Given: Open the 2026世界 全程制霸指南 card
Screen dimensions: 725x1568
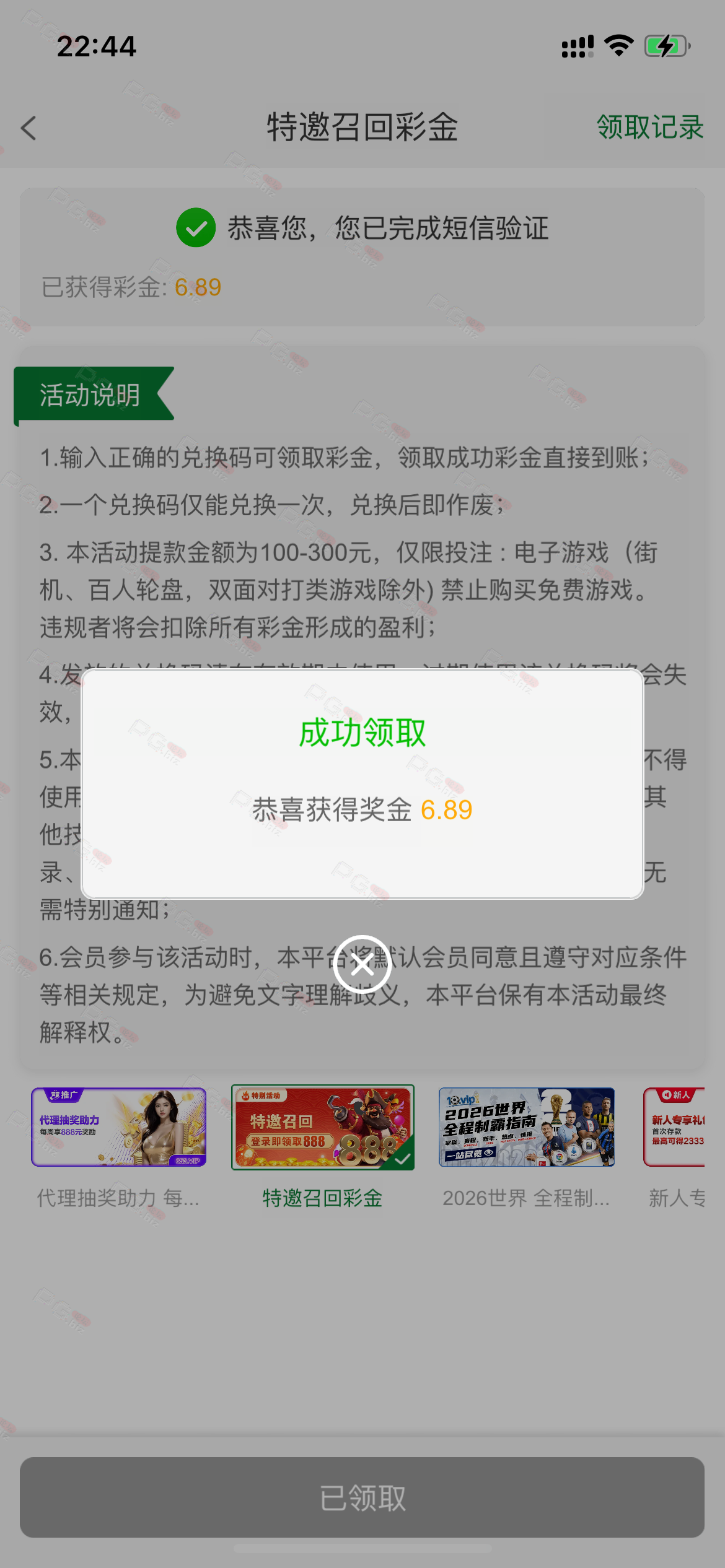Looking at the screenshot, I should point(526,1127).
